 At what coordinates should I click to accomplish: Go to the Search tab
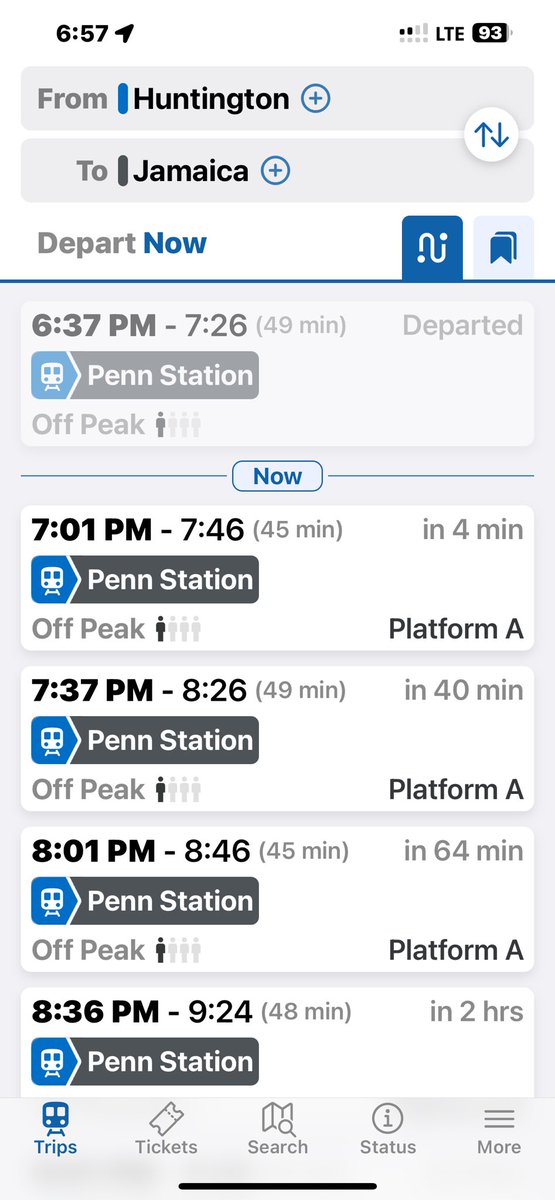pos(278,1130)
